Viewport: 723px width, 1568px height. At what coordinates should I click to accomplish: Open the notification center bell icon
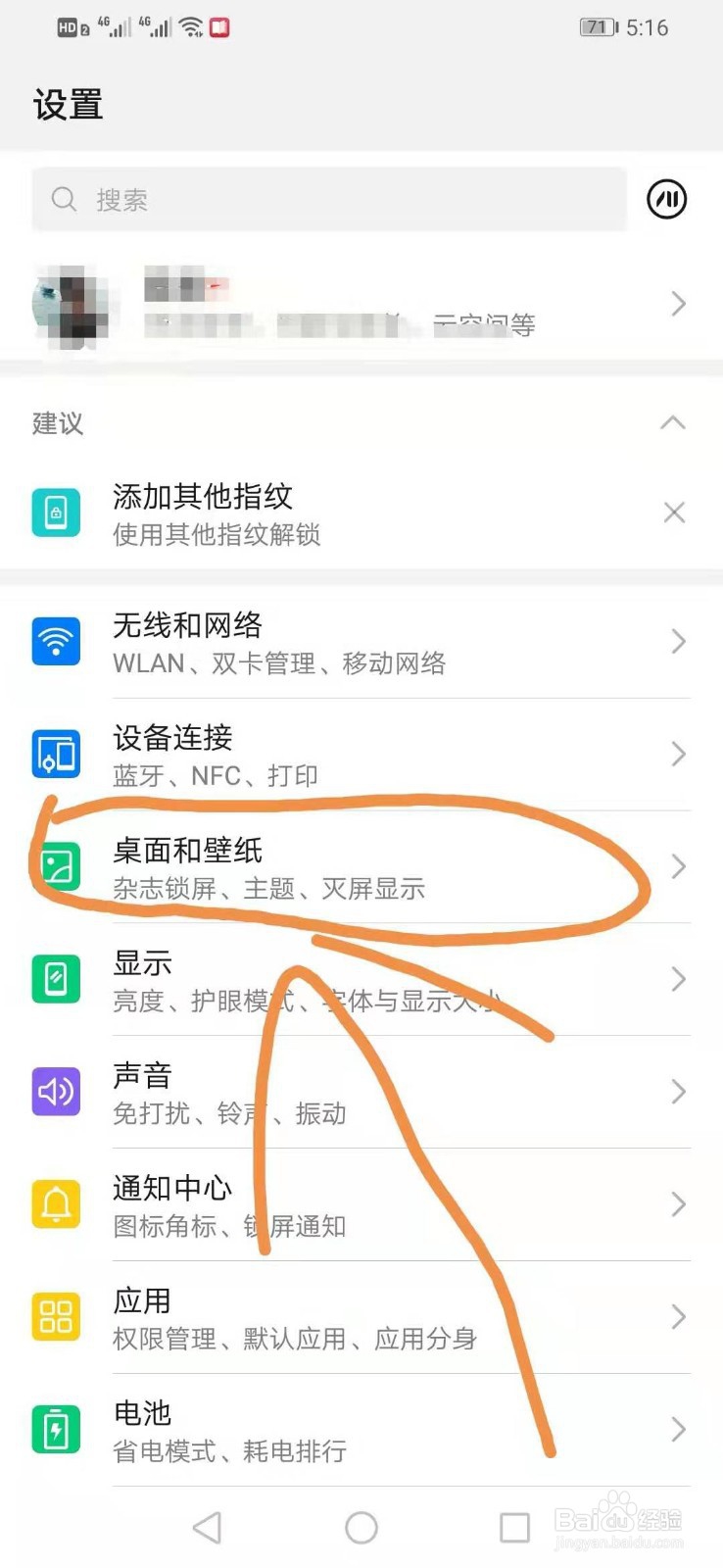(56, 1204)
